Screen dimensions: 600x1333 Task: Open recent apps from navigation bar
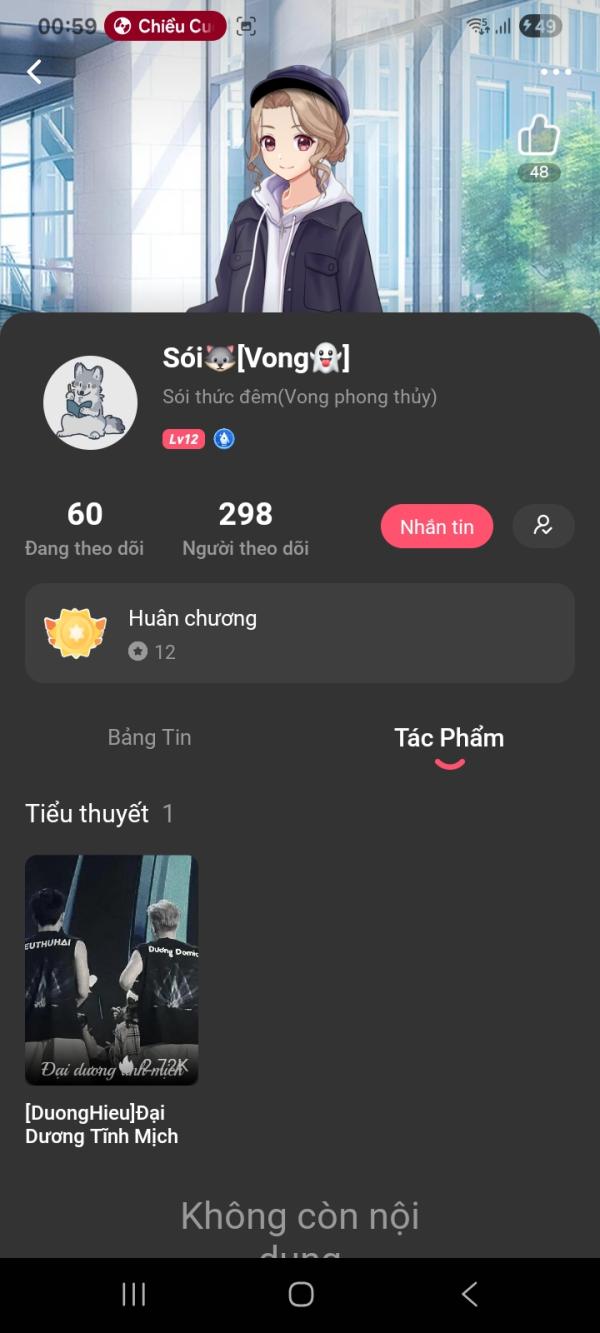(x=134, y=1294)
